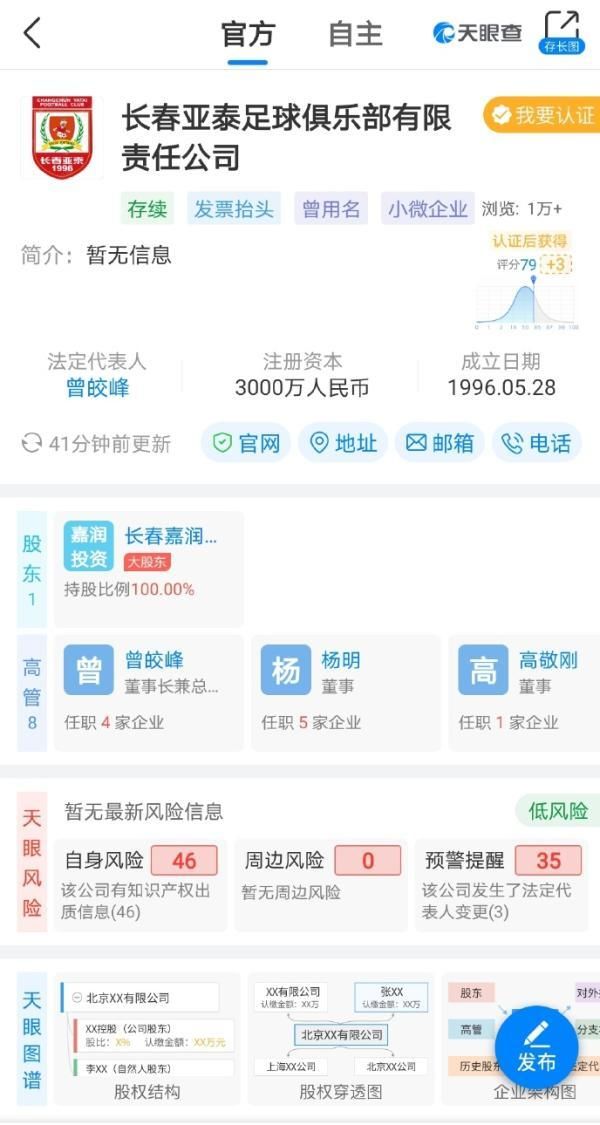Save long image via 存长图 icon
The image size is (600, 1125).
(561, 32)
